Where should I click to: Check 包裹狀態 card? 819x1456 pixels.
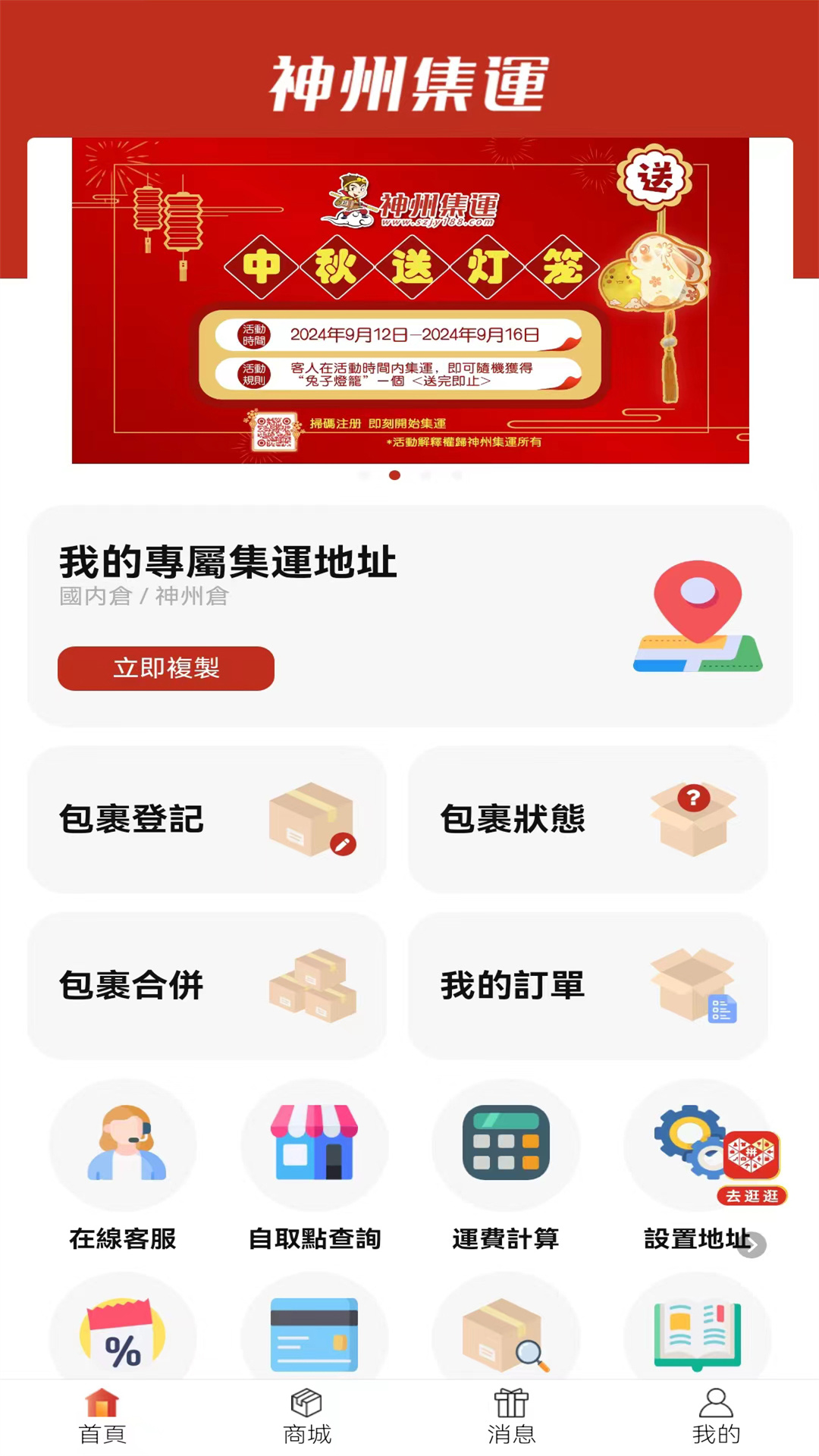point(588,819)
